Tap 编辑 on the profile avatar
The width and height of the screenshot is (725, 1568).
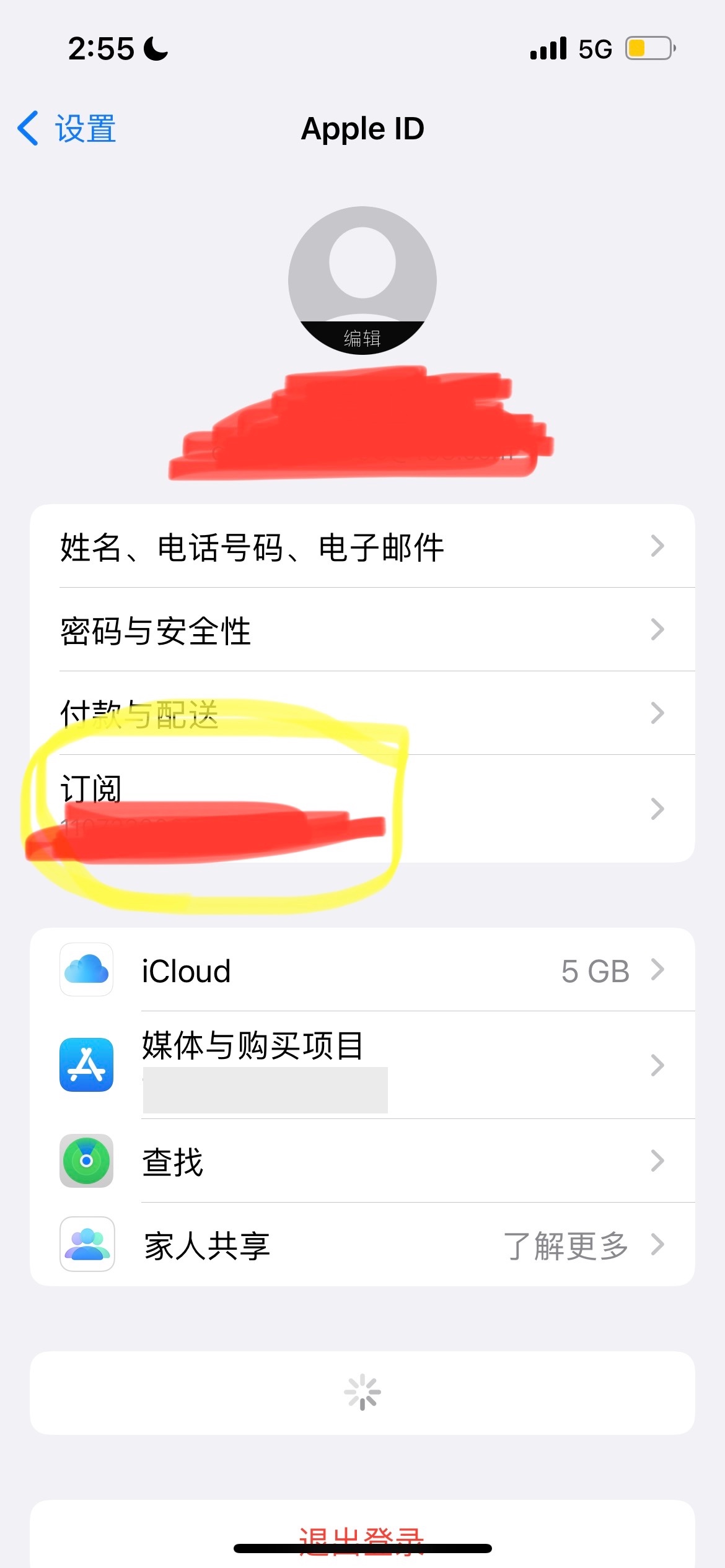coord(362,338)
